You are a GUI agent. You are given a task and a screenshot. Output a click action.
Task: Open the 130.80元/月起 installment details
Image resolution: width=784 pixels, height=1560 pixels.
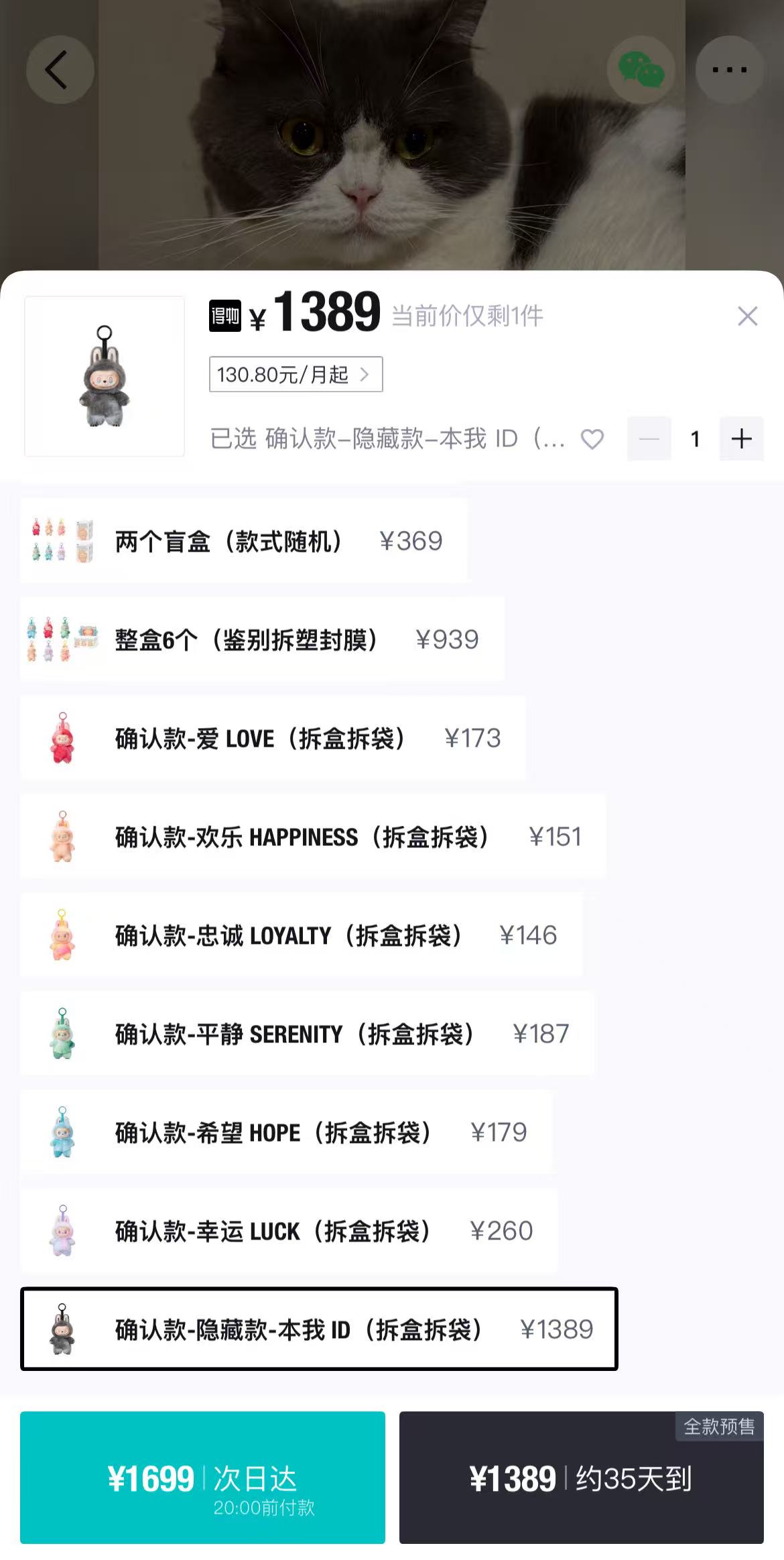(x=296, y=374)
